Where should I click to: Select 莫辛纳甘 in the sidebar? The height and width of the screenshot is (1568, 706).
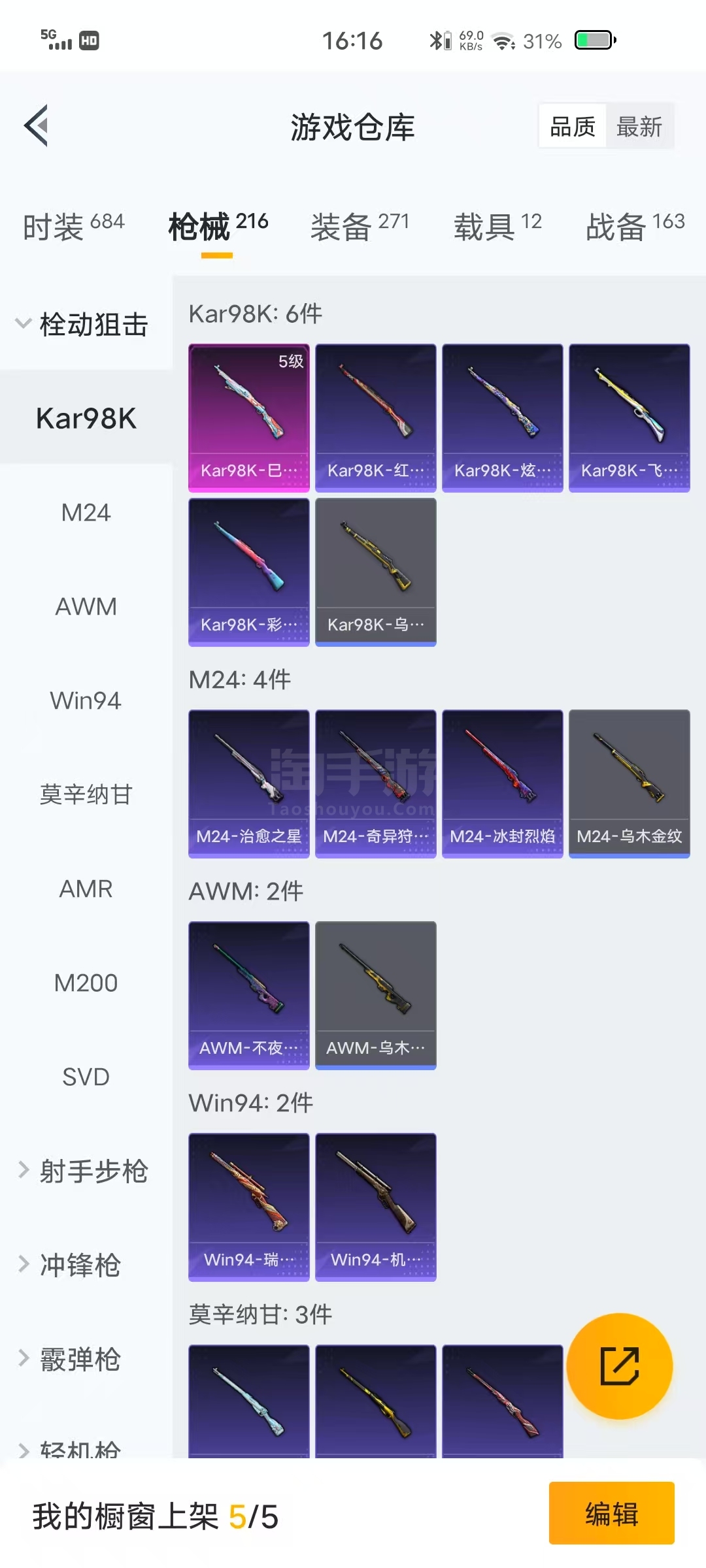click(86, 795)
